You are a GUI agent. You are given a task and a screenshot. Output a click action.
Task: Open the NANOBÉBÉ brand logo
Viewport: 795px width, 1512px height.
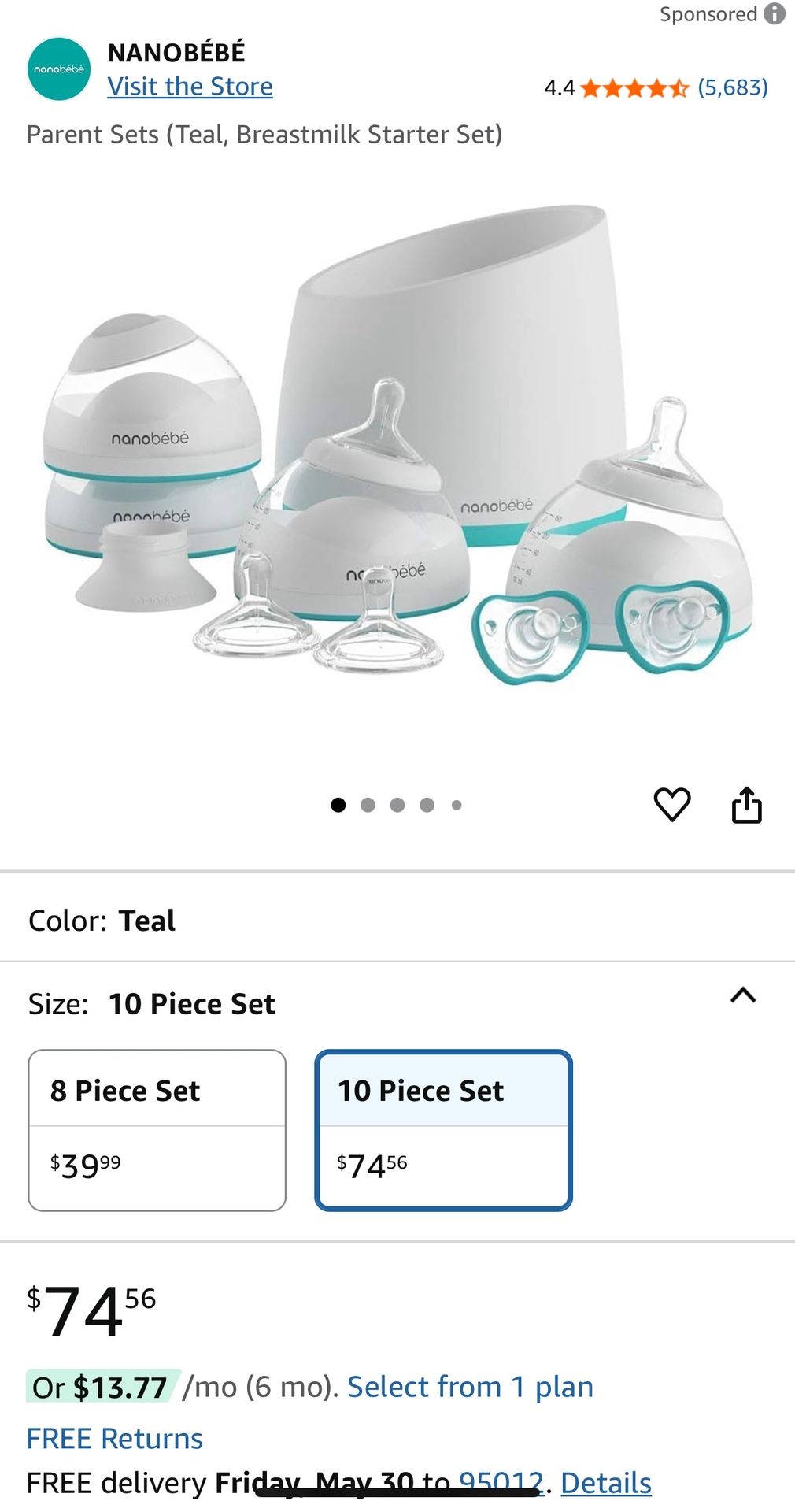point(59,69)
